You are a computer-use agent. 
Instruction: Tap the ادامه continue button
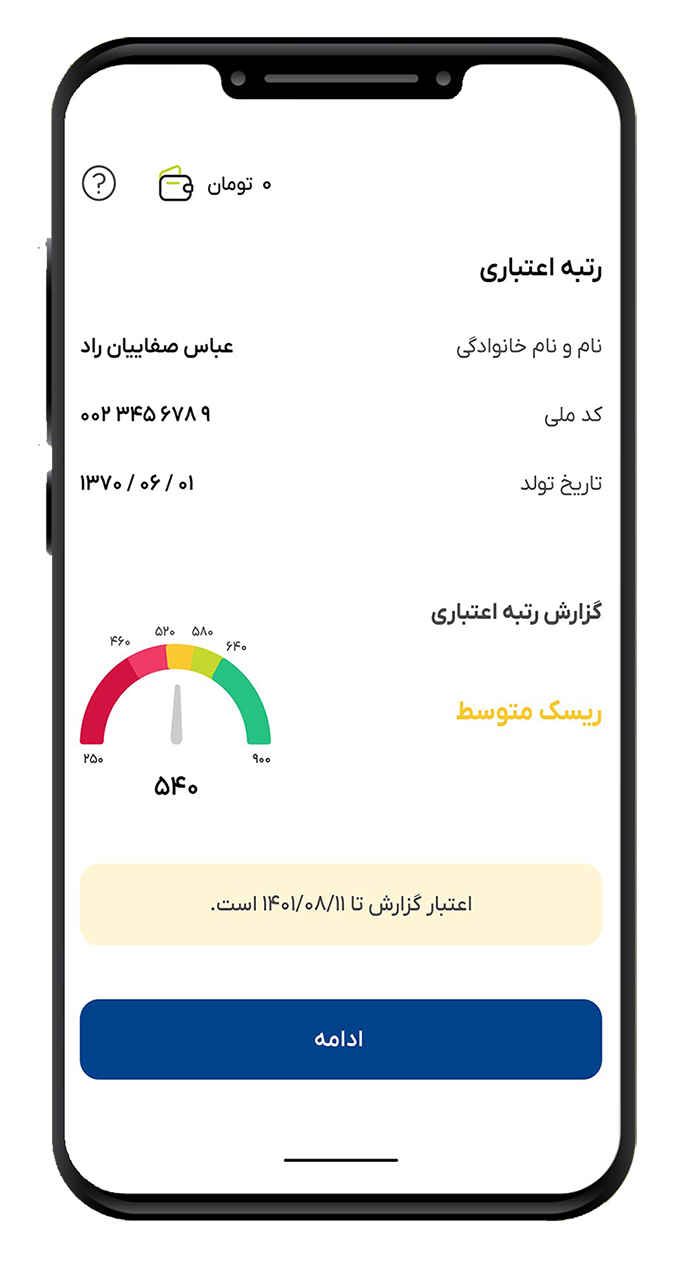340,1039
